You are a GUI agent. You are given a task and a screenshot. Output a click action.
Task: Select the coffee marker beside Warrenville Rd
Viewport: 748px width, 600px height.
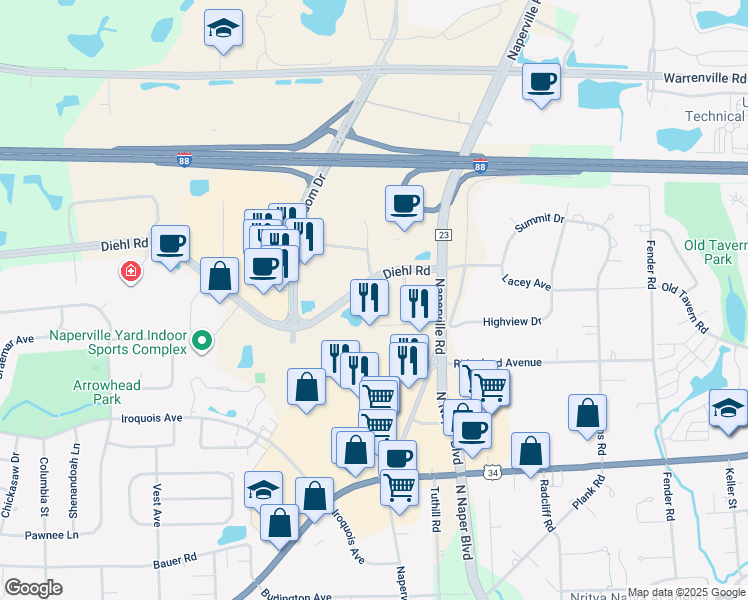click(x=541, y=85)
